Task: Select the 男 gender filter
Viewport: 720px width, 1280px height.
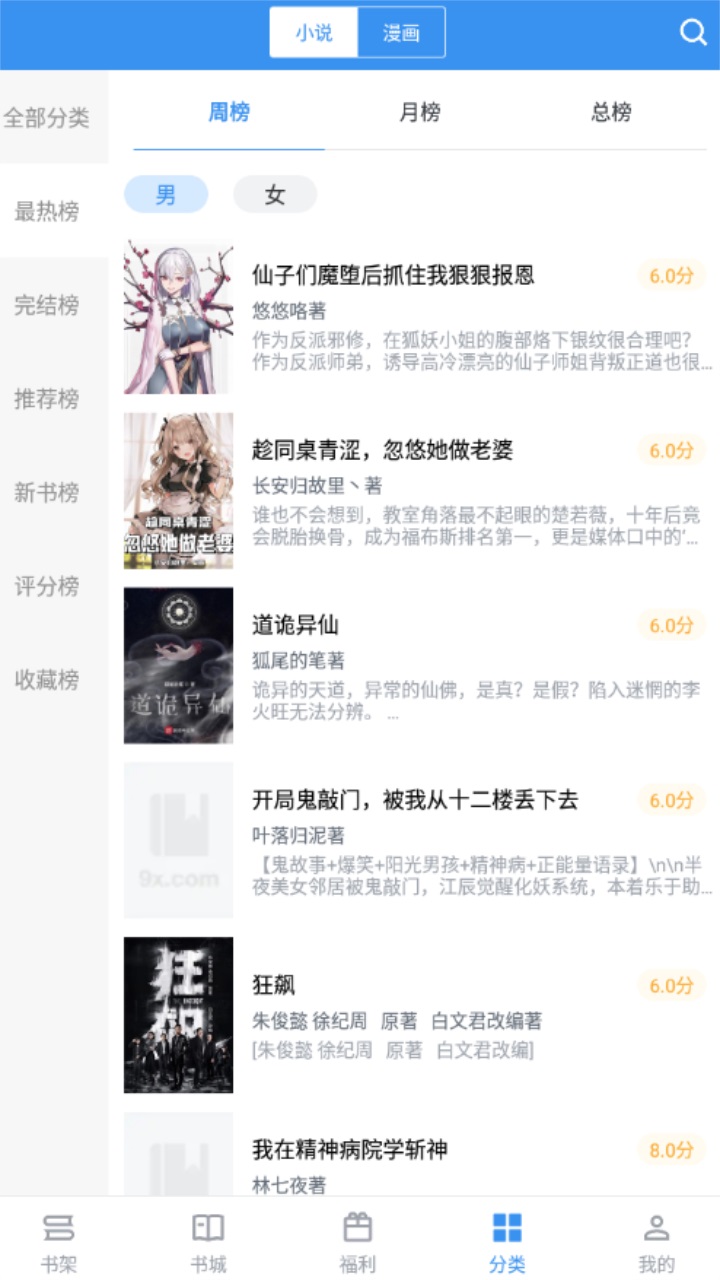Action: point(165,194)
